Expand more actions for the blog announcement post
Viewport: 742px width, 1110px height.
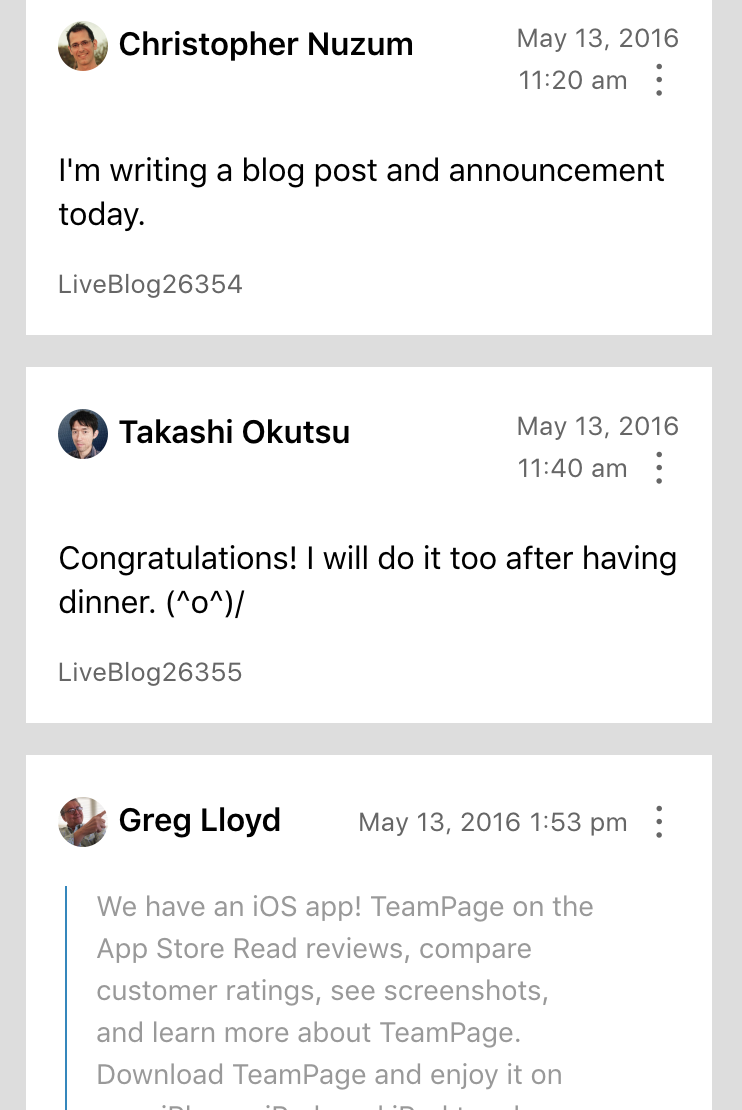point(659,79)
